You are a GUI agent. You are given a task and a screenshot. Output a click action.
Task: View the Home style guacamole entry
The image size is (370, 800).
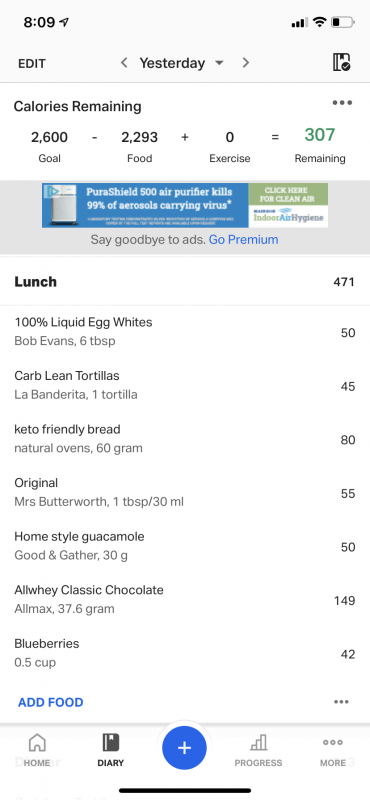[x=185, y=546]
